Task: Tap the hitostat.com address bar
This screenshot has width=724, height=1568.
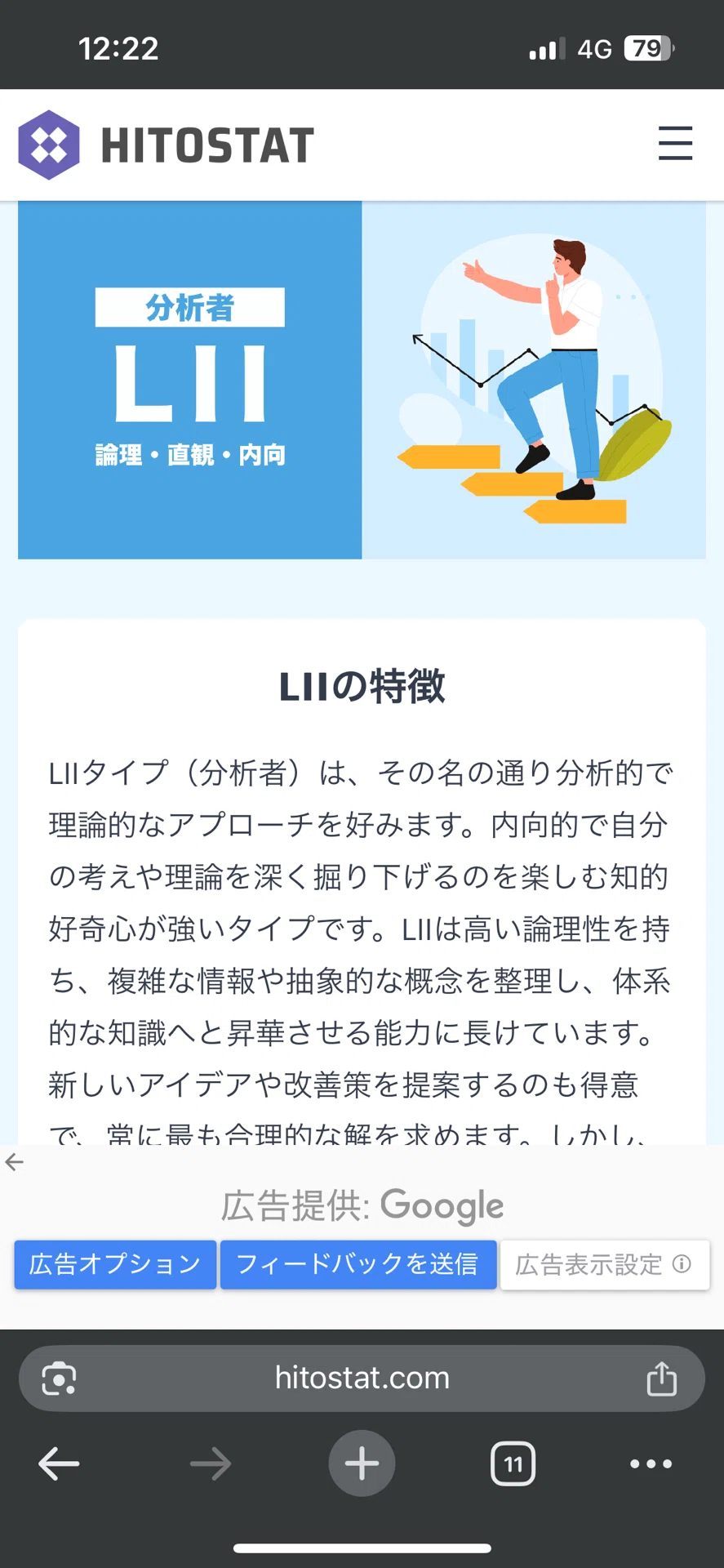Action: pyautogui.click(x=362, y=1379)
